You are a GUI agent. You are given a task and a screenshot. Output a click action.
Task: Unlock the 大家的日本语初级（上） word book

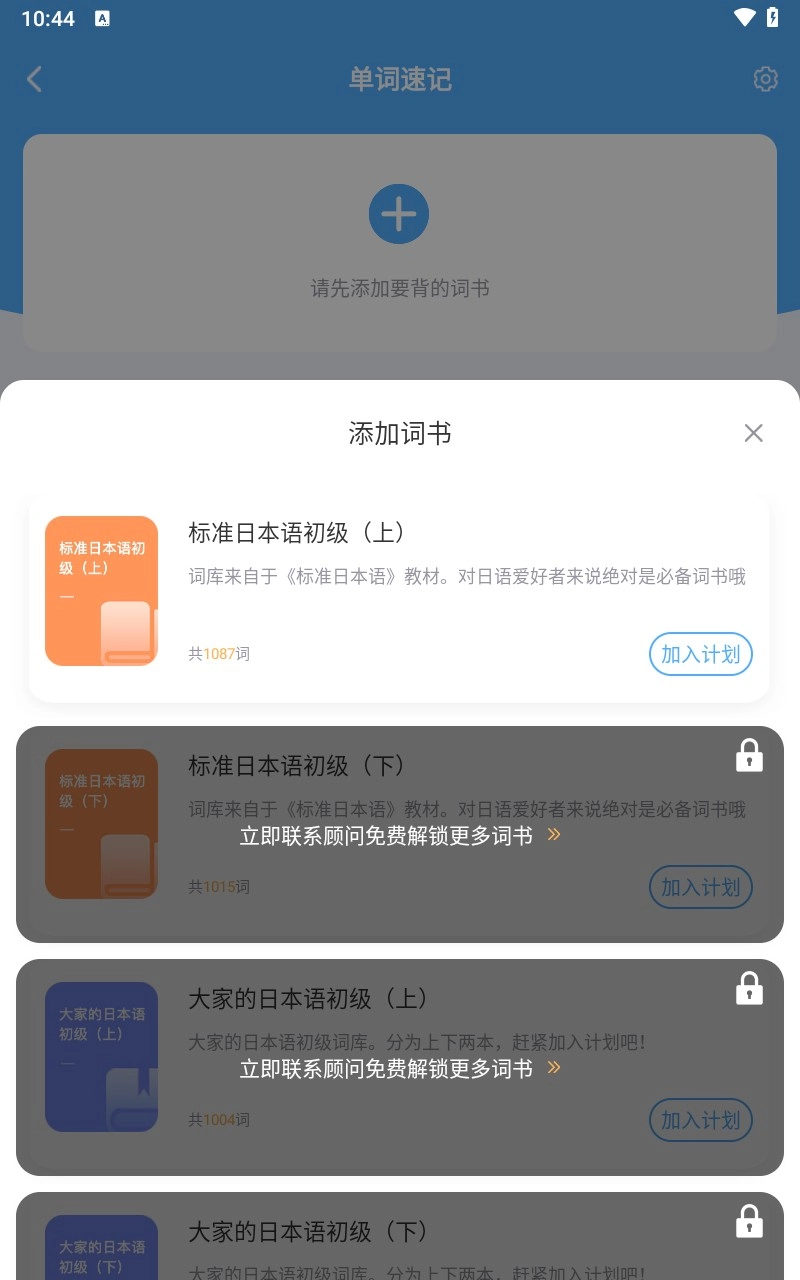(400, 1068)
